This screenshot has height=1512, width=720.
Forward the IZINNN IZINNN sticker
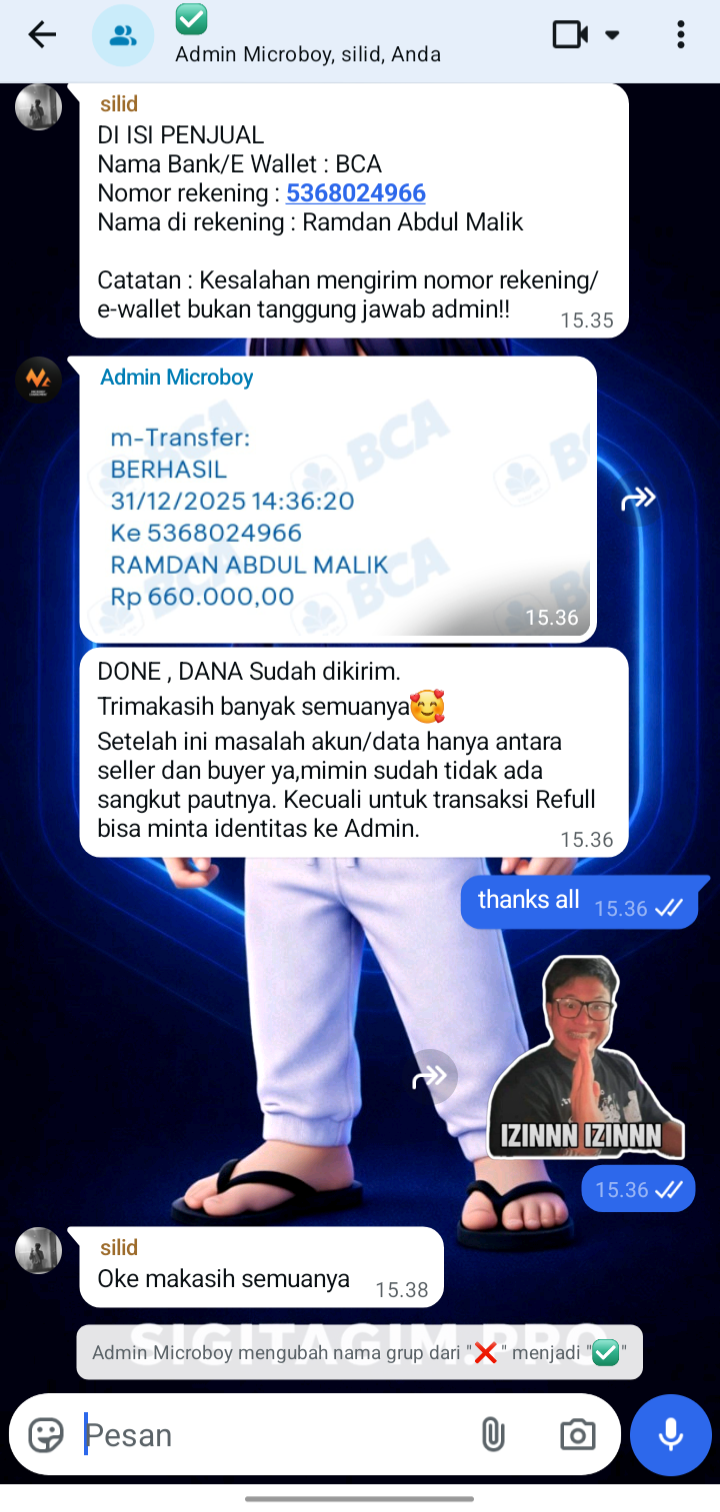tap(430, 1077)
